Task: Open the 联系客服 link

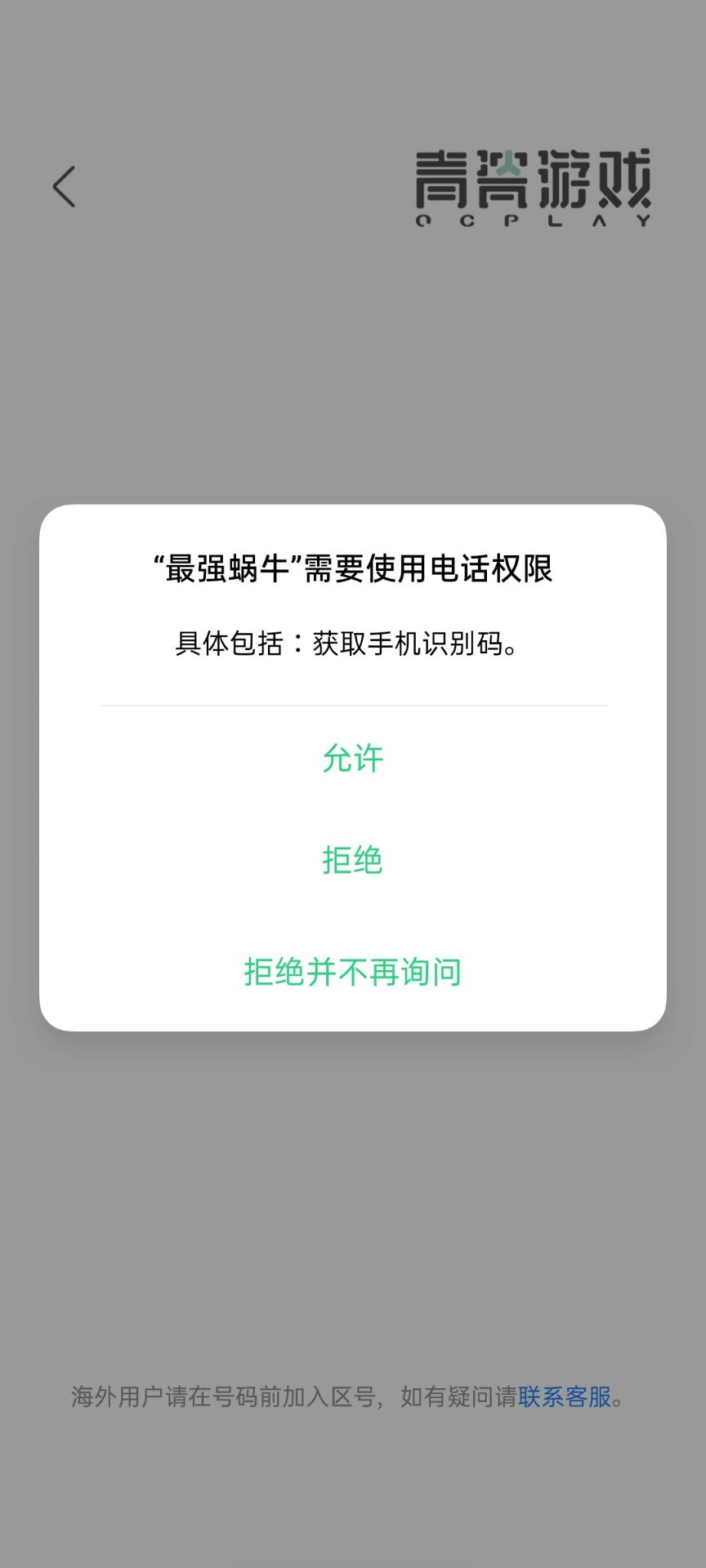Action: 565,1397
